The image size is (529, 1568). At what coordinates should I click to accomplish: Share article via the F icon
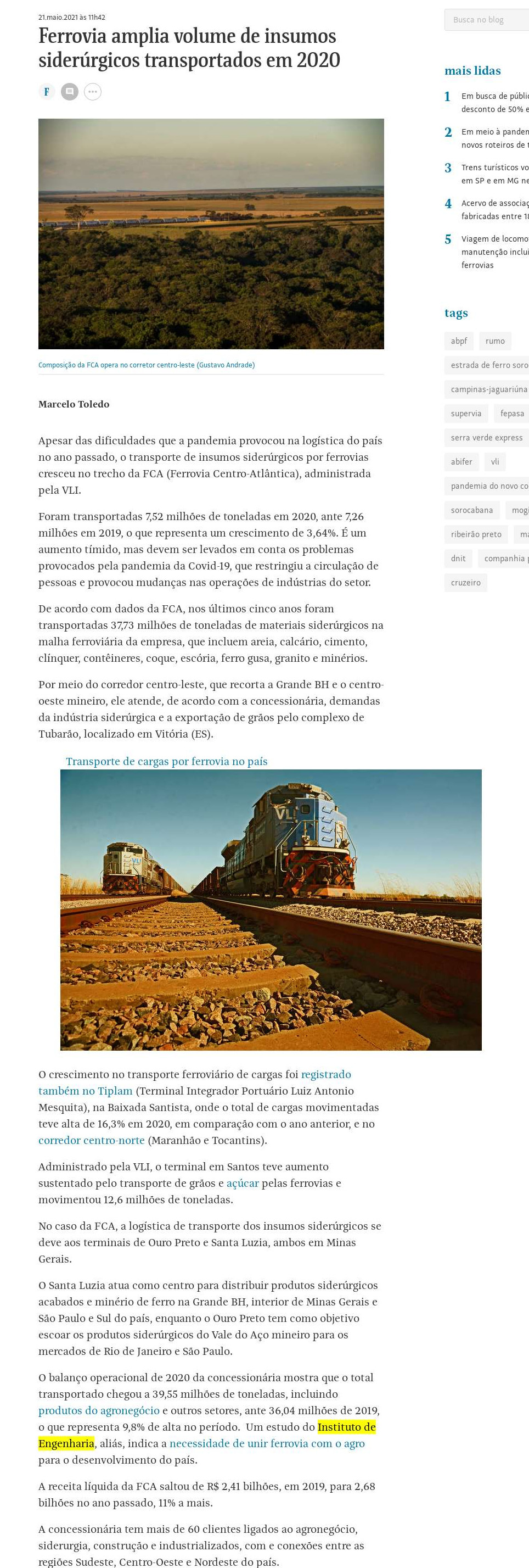(x=47, y=92)
